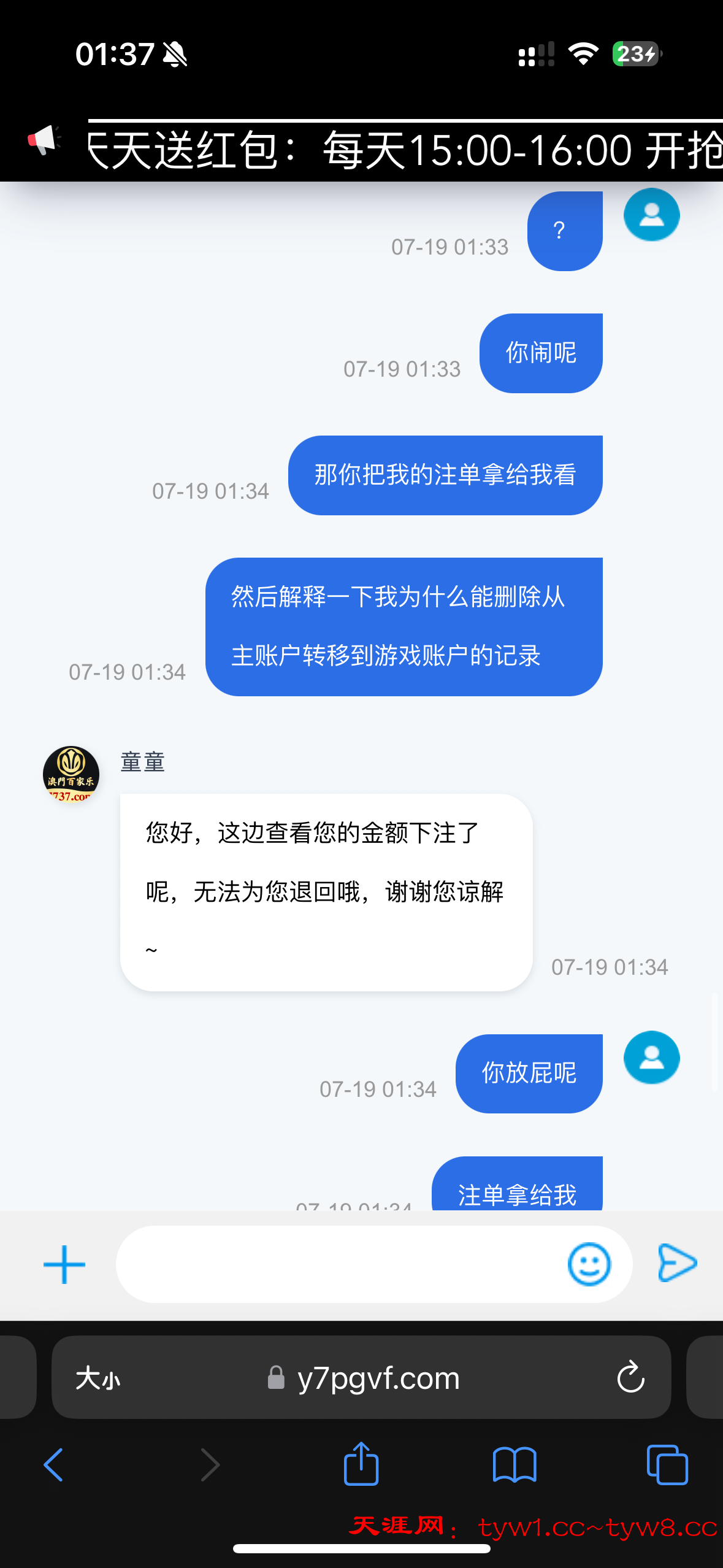Open the attachment plus icon

[x=63, y=1262]
